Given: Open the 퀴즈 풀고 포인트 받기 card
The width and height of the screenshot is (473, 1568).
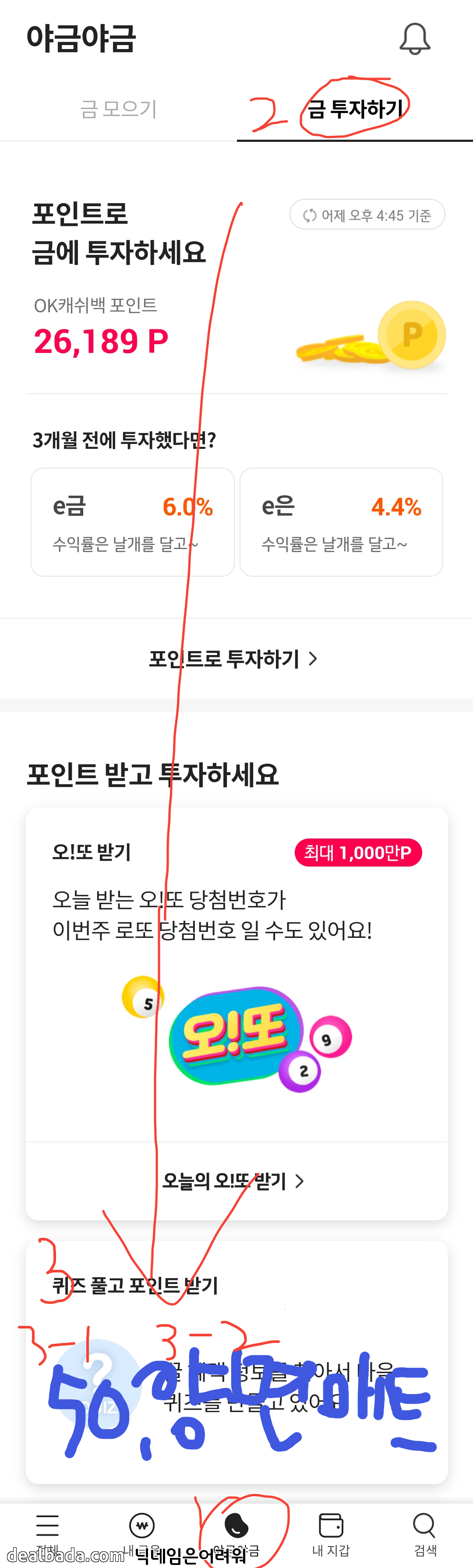Looking at the screenshot, I should click(x=237, y=1362).
